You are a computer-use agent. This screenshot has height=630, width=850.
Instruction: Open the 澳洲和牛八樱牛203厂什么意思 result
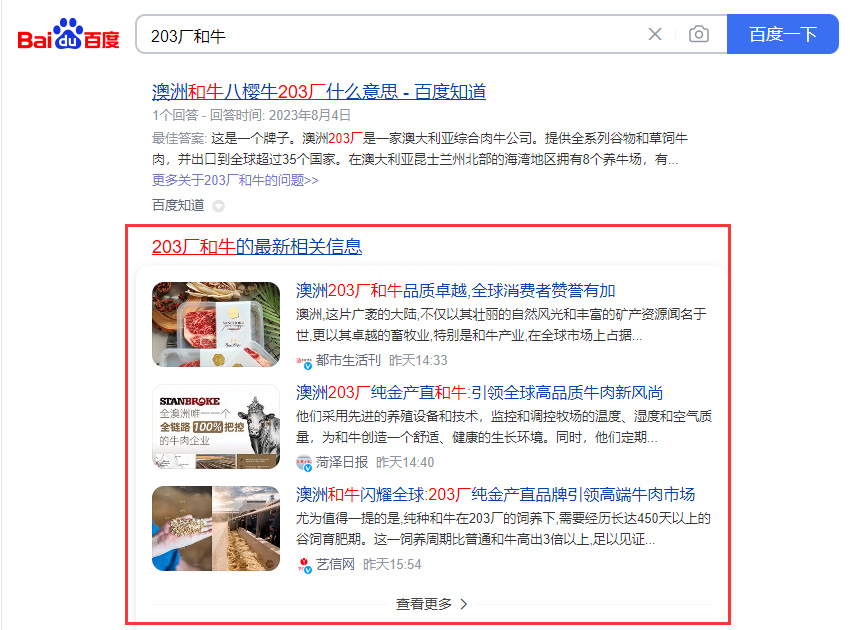(318, 92)
